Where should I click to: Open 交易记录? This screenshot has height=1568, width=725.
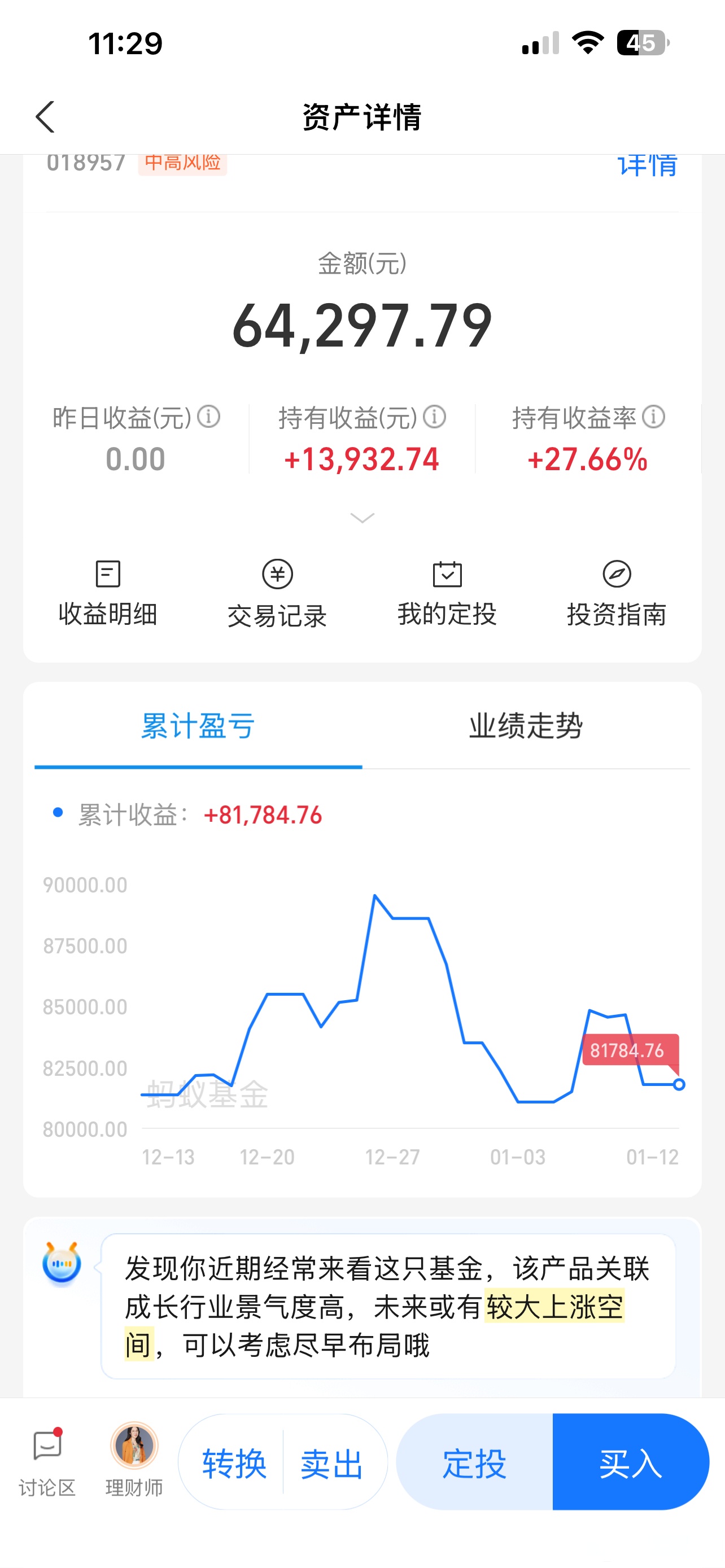277,594
